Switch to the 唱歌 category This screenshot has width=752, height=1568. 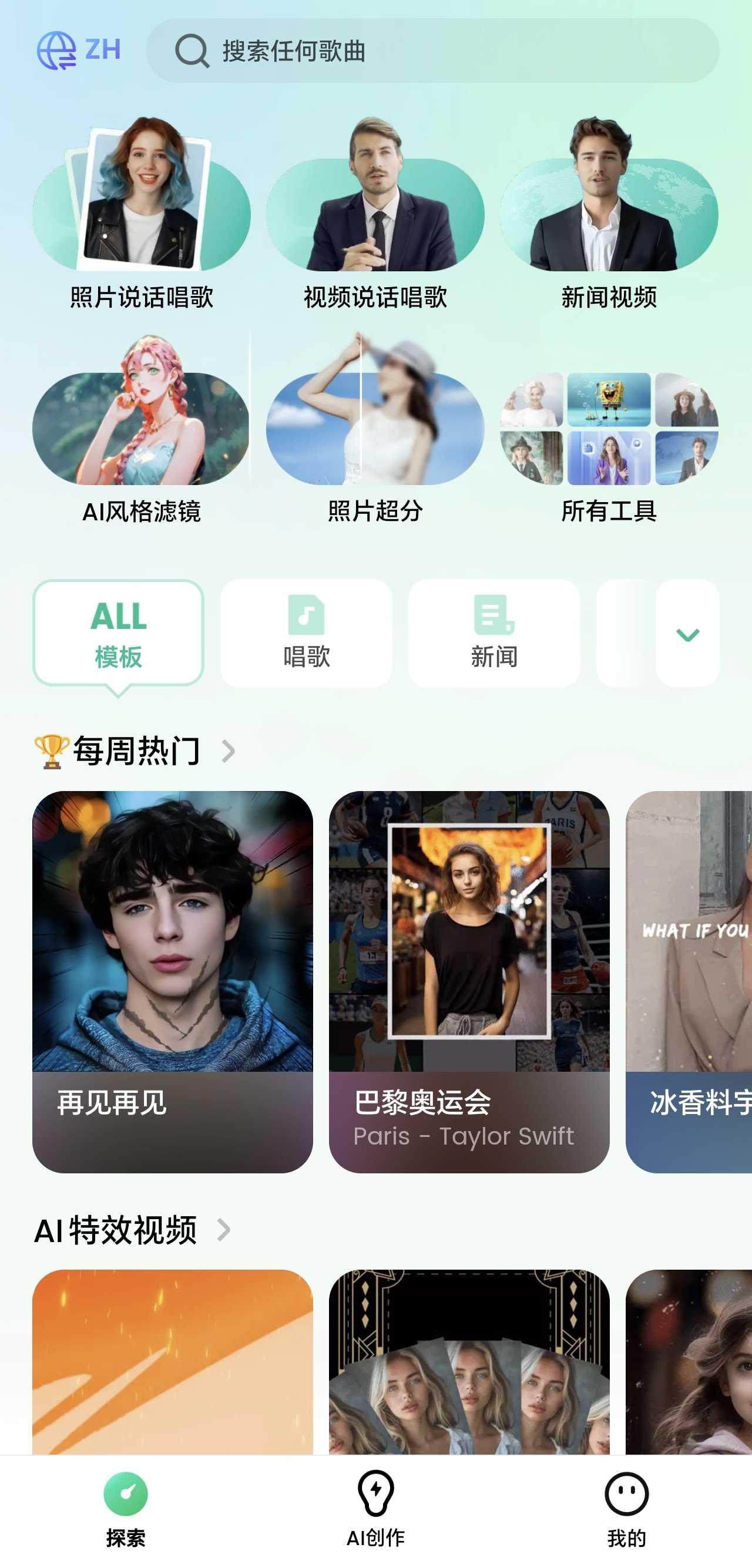coord(306,633)
